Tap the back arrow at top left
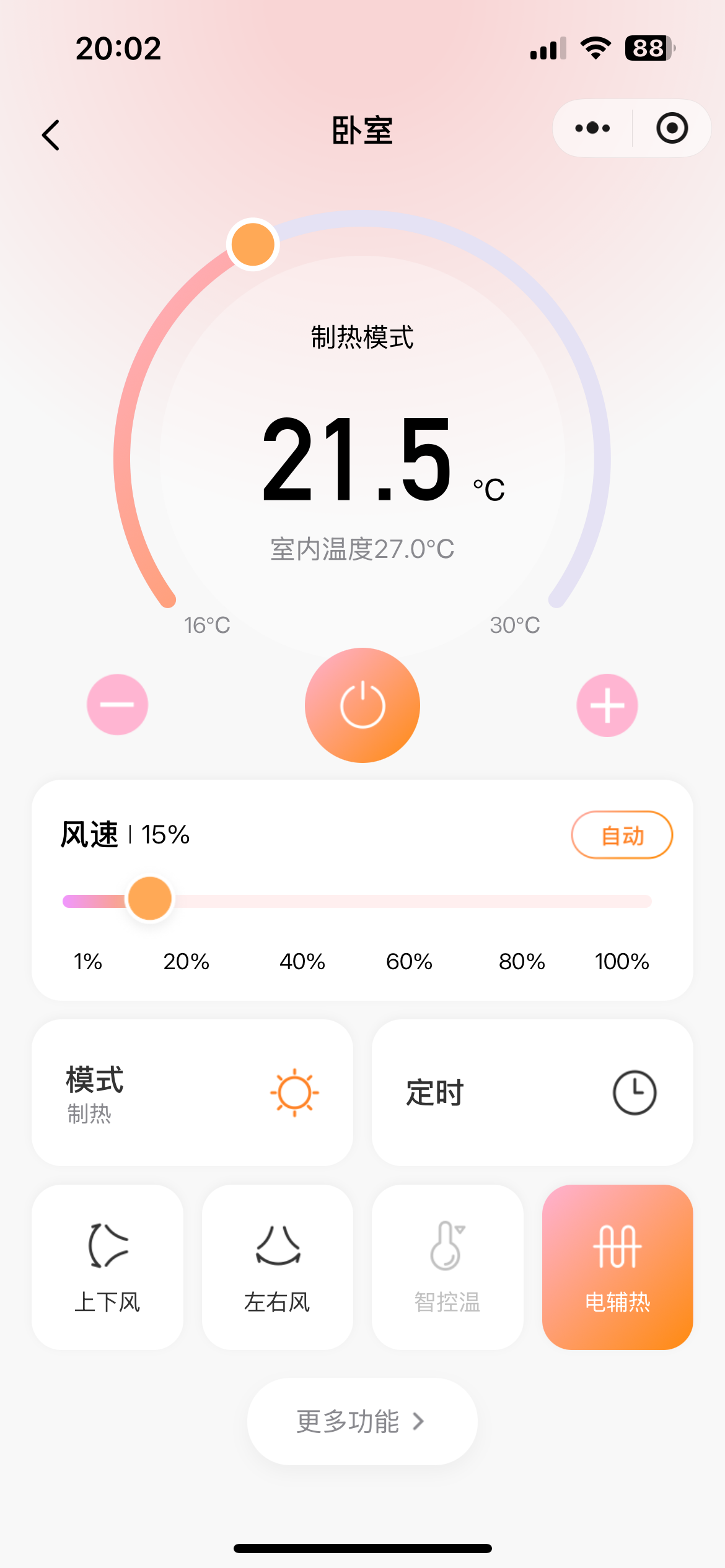725x1568 pixels. pyautogui.click(x=51, y=134)
